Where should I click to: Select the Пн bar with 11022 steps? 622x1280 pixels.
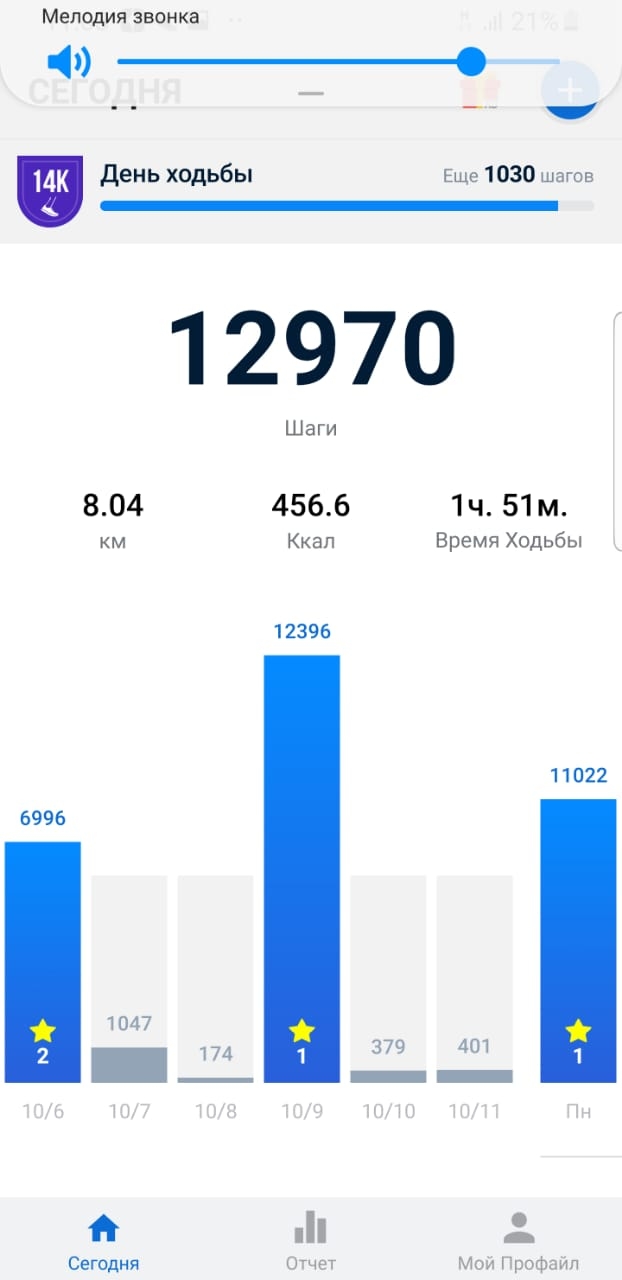pyautogui.click(x=578, y=940)
